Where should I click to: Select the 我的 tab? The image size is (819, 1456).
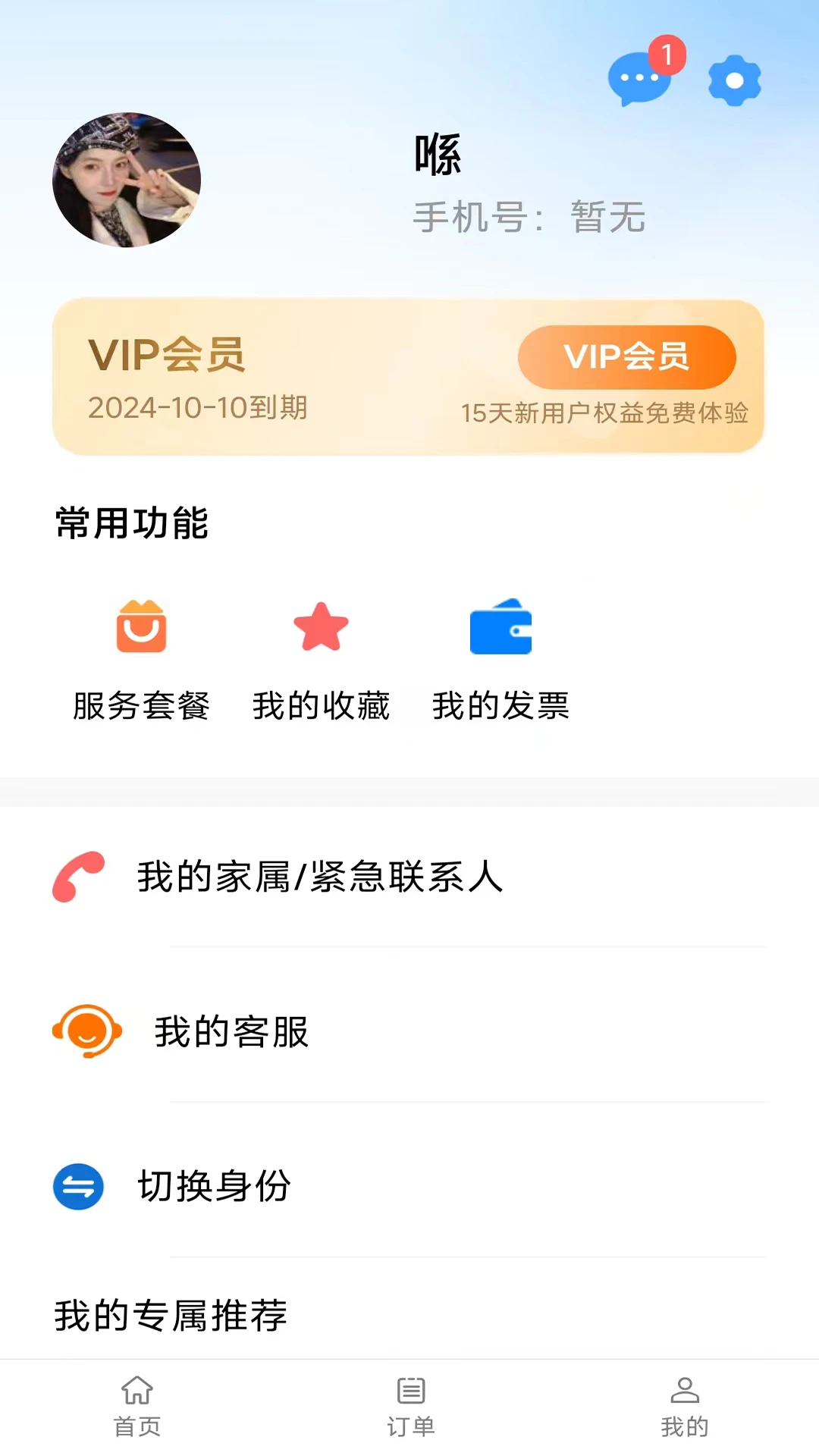[684, 1407]
